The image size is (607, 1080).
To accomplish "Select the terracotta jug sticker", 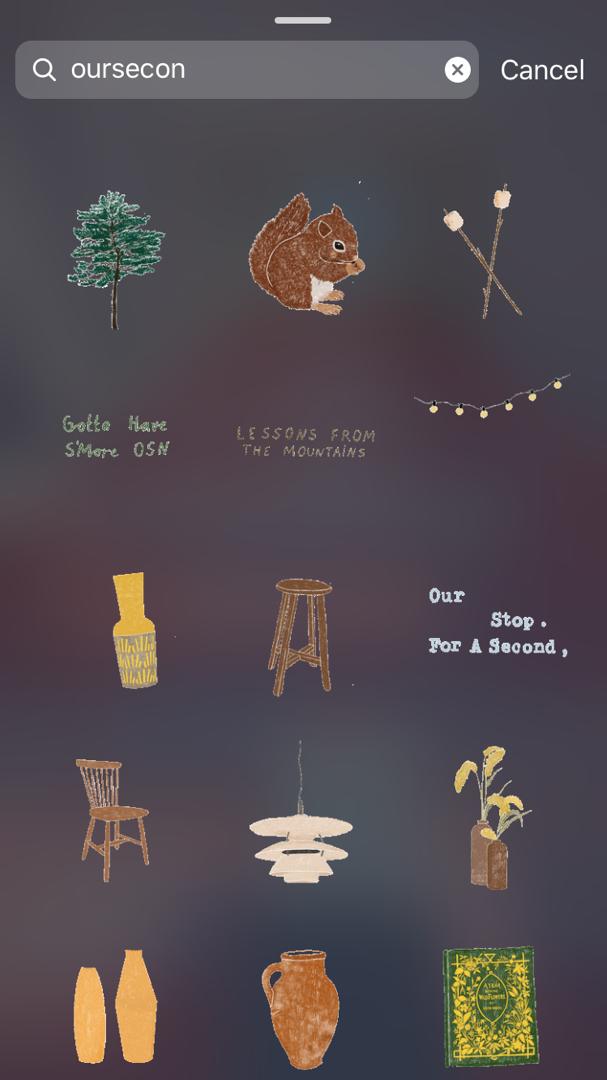I will (300, 1008).
